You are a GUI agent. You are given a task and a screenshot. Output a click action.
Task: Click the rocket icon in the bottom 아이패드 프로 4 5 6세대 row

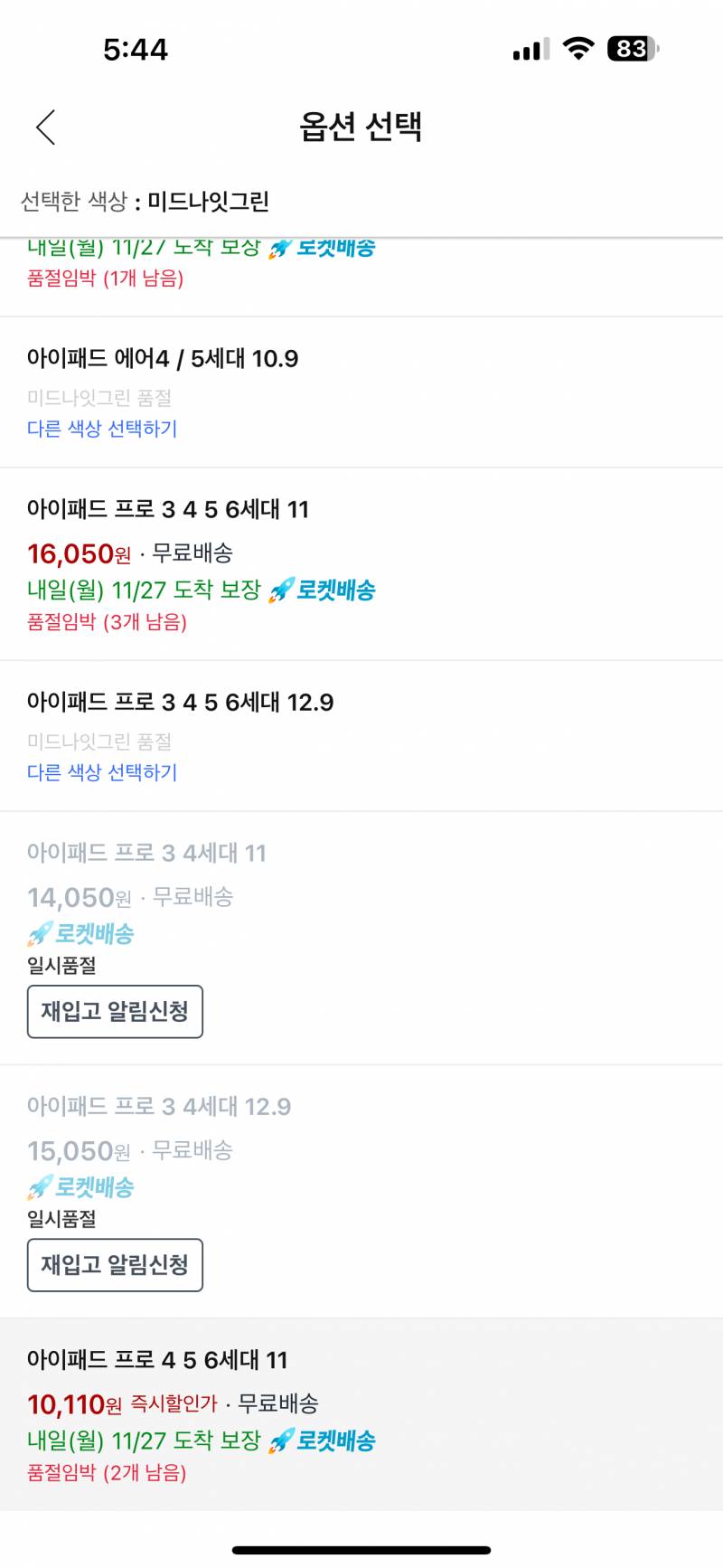coord(283,1440)
